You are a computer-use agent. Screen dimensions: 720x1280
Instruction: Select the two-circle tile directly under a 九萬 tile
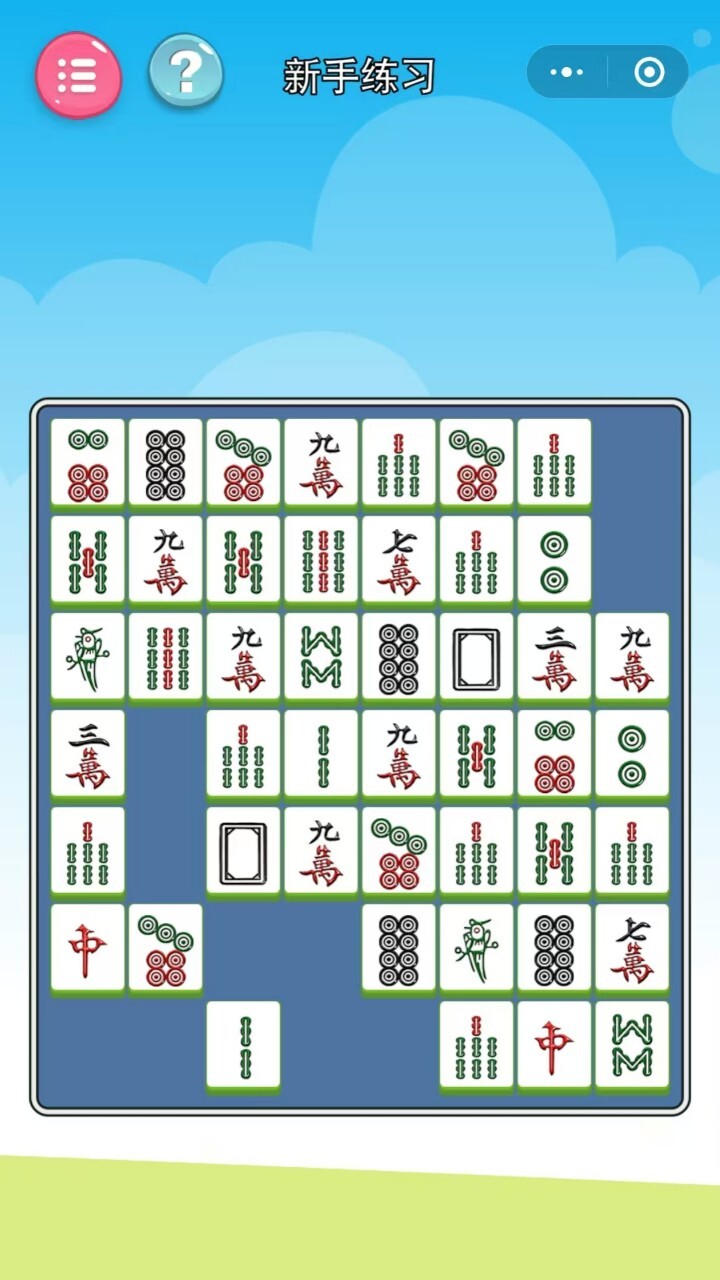coord(632,752)
